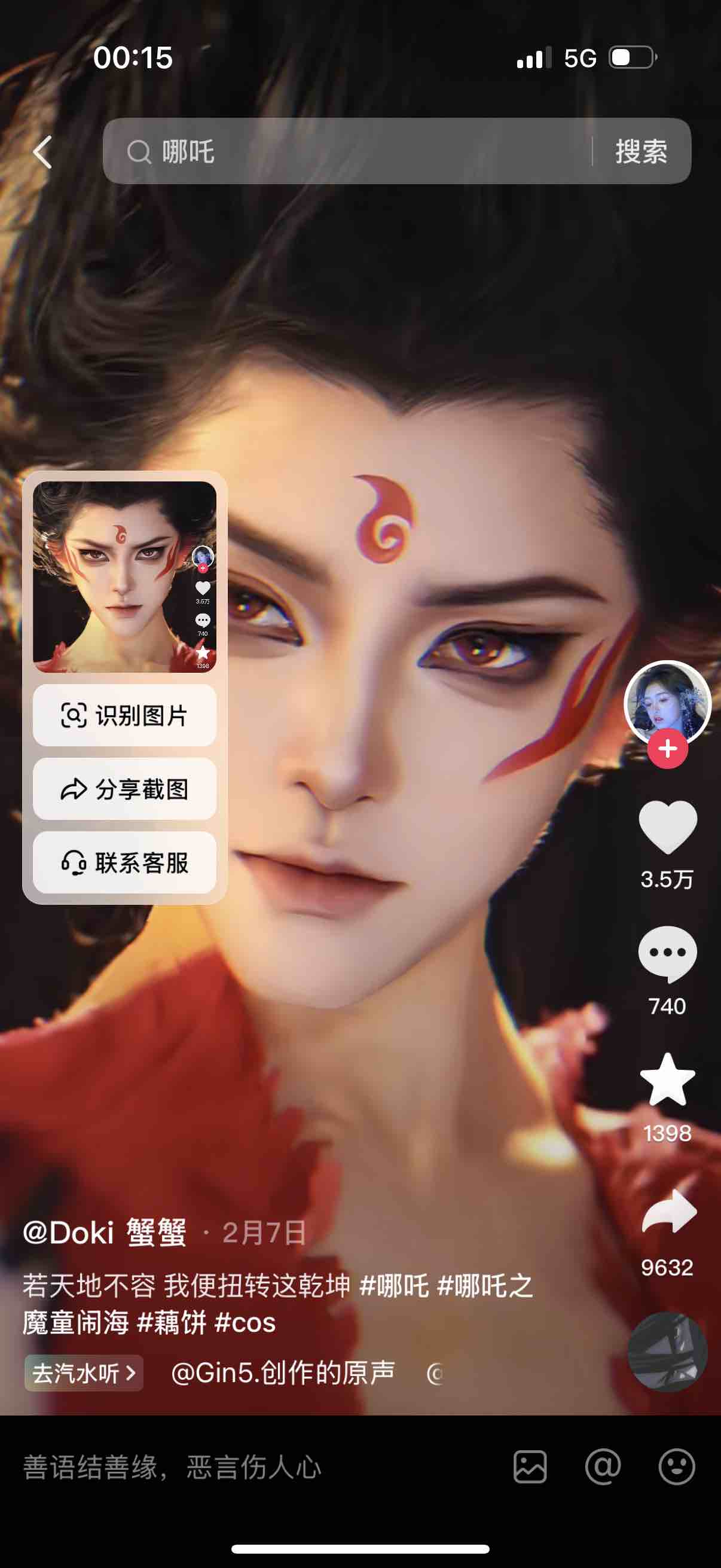Open @Doki 蟹蟹 username
Viewport: 721px width, 1568px height.
pos(104,1233)
